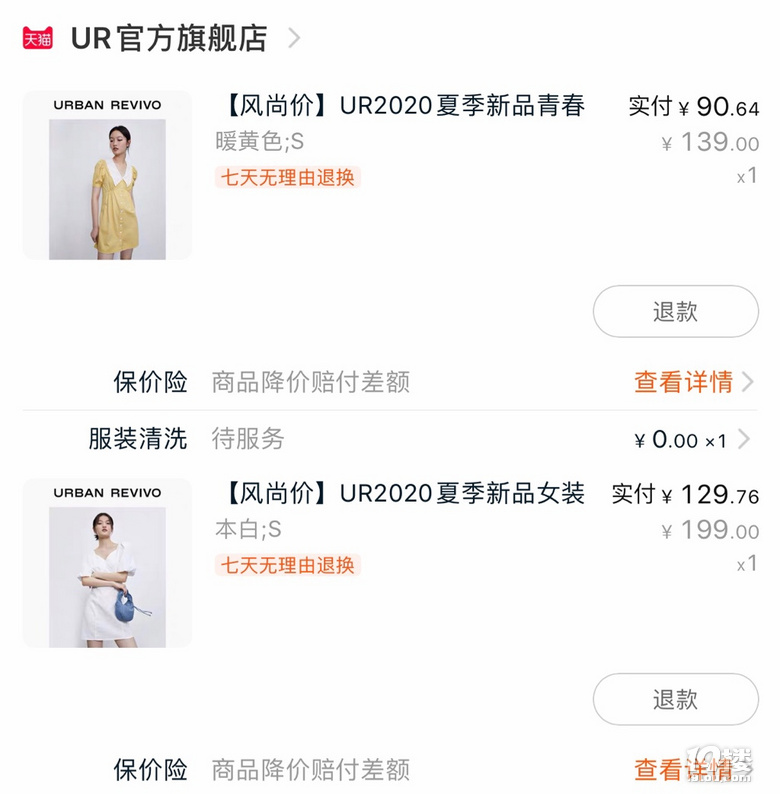
Task: View 保价险 details under the white dress
Action: pyautogui.click(x=692, y=769)
